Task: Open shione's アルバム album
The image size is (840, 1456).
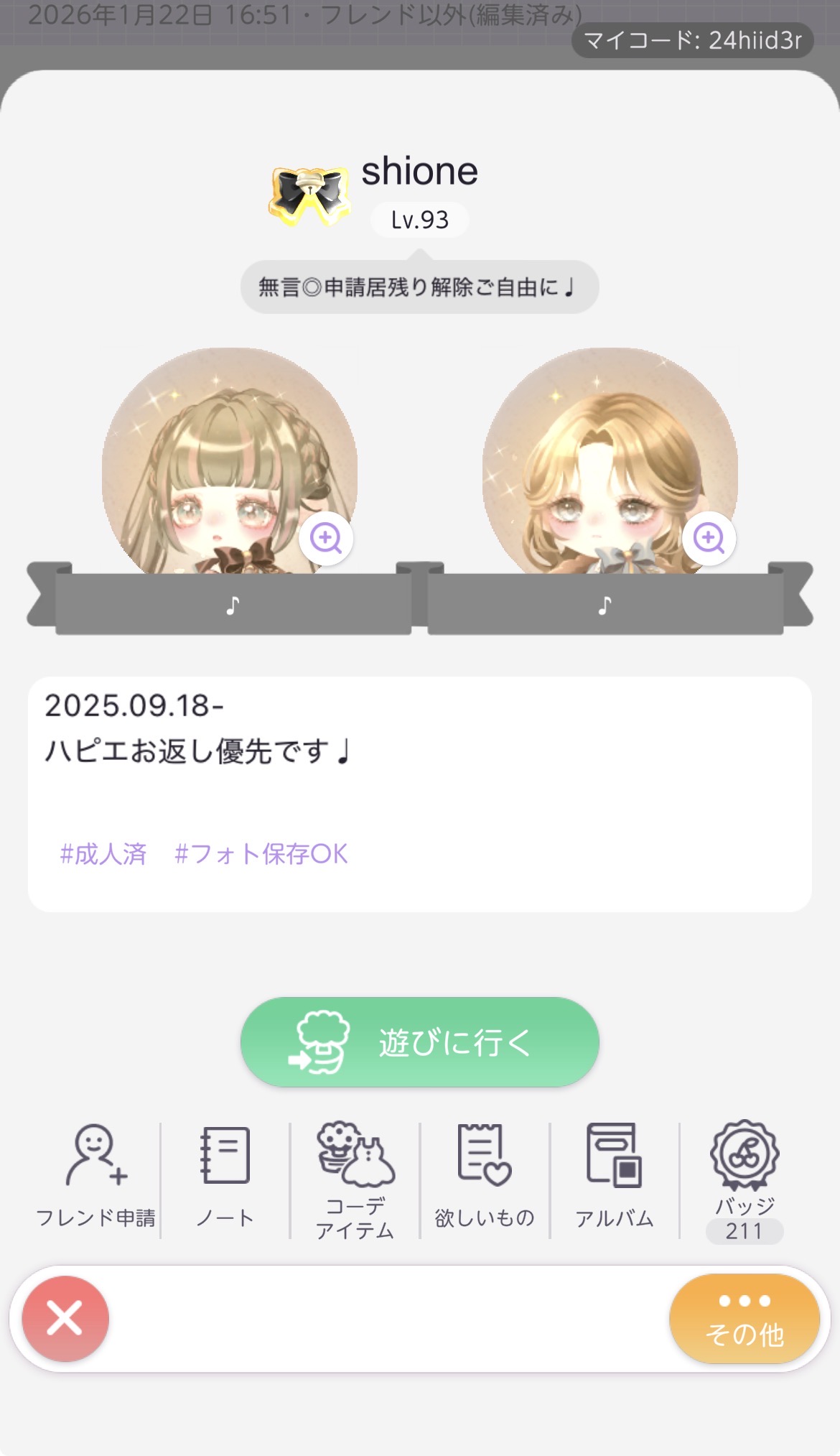Action: [615, 1178]
